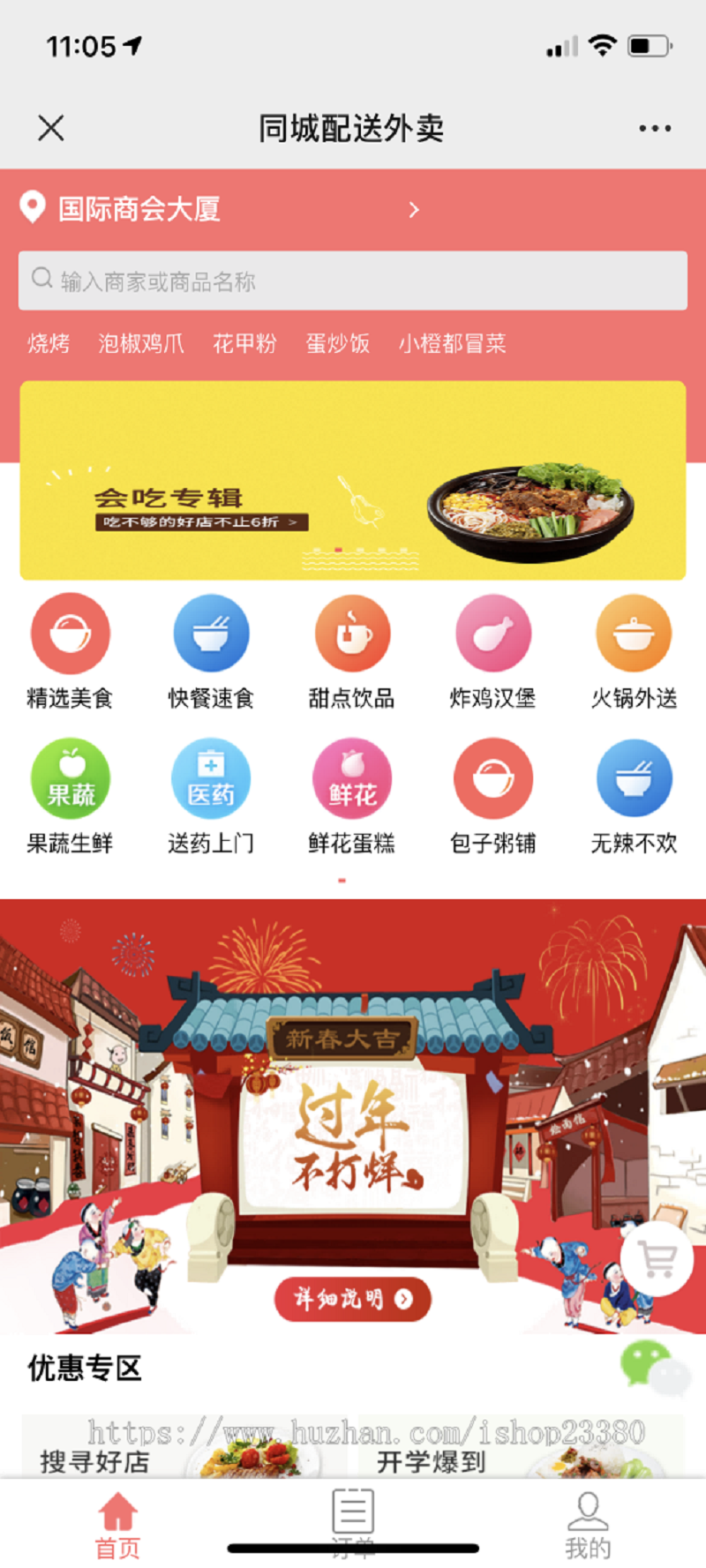Select the 泡椒鸡爪 hot search term
This screenshot has height=1568, width=706.
point(141,343)
